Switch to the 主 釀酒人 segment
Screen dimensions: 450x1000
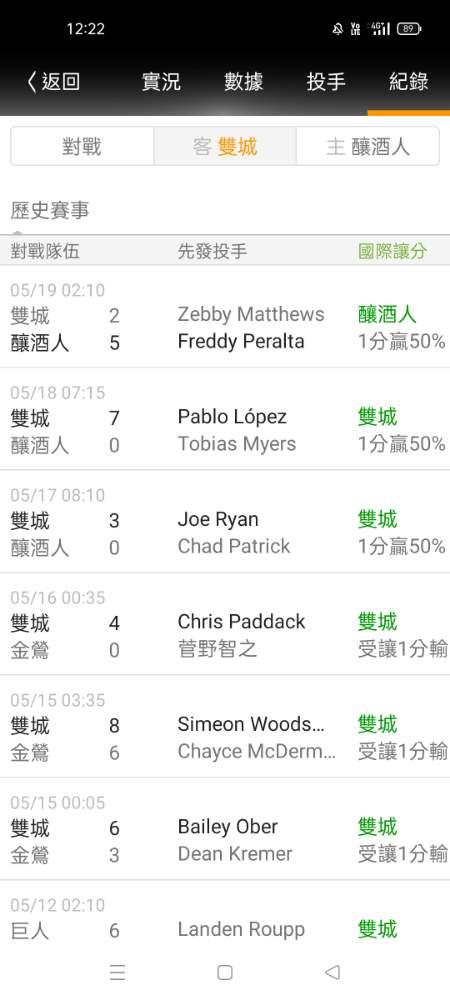(368, 147)
